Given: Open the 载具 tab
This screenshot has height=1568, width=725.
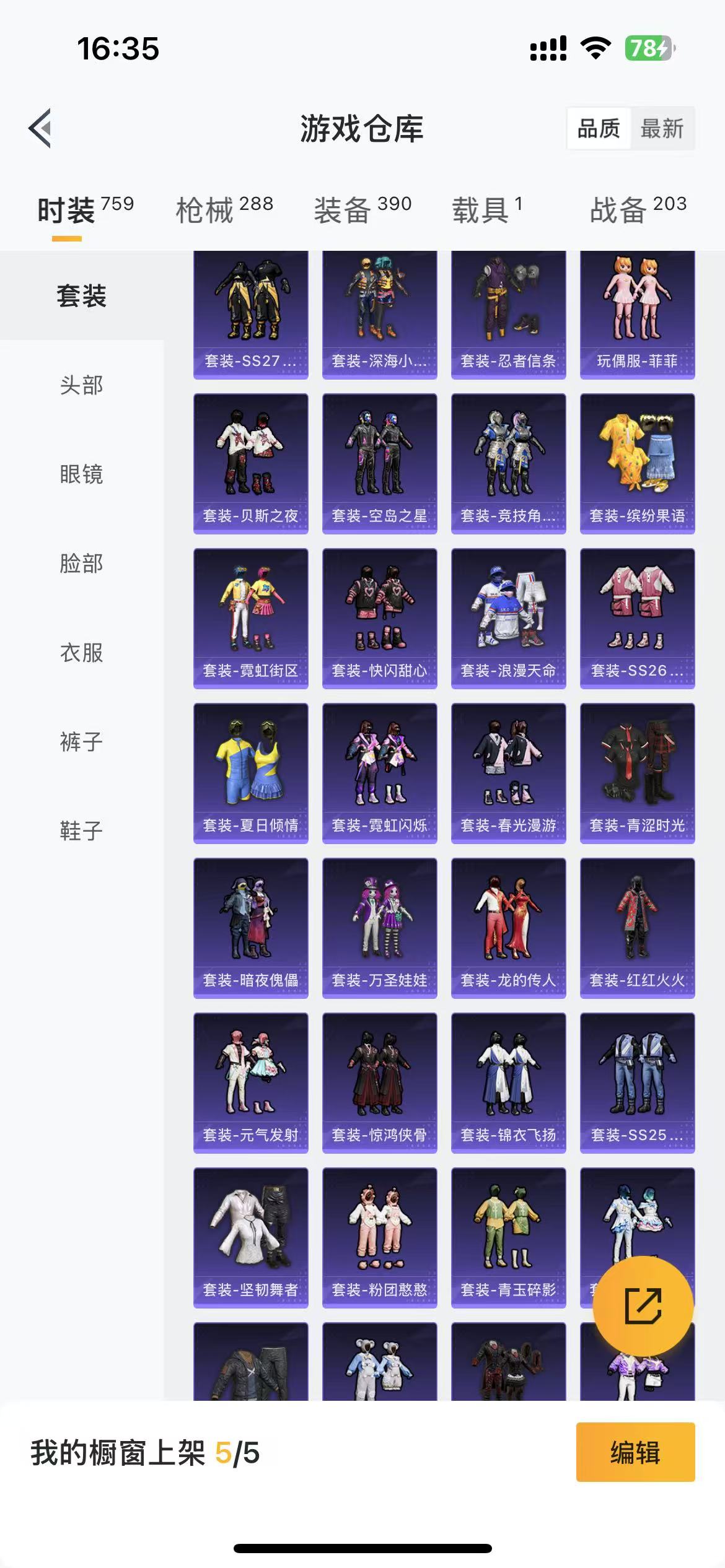Looking at the screenshot, I should point(488,209).
